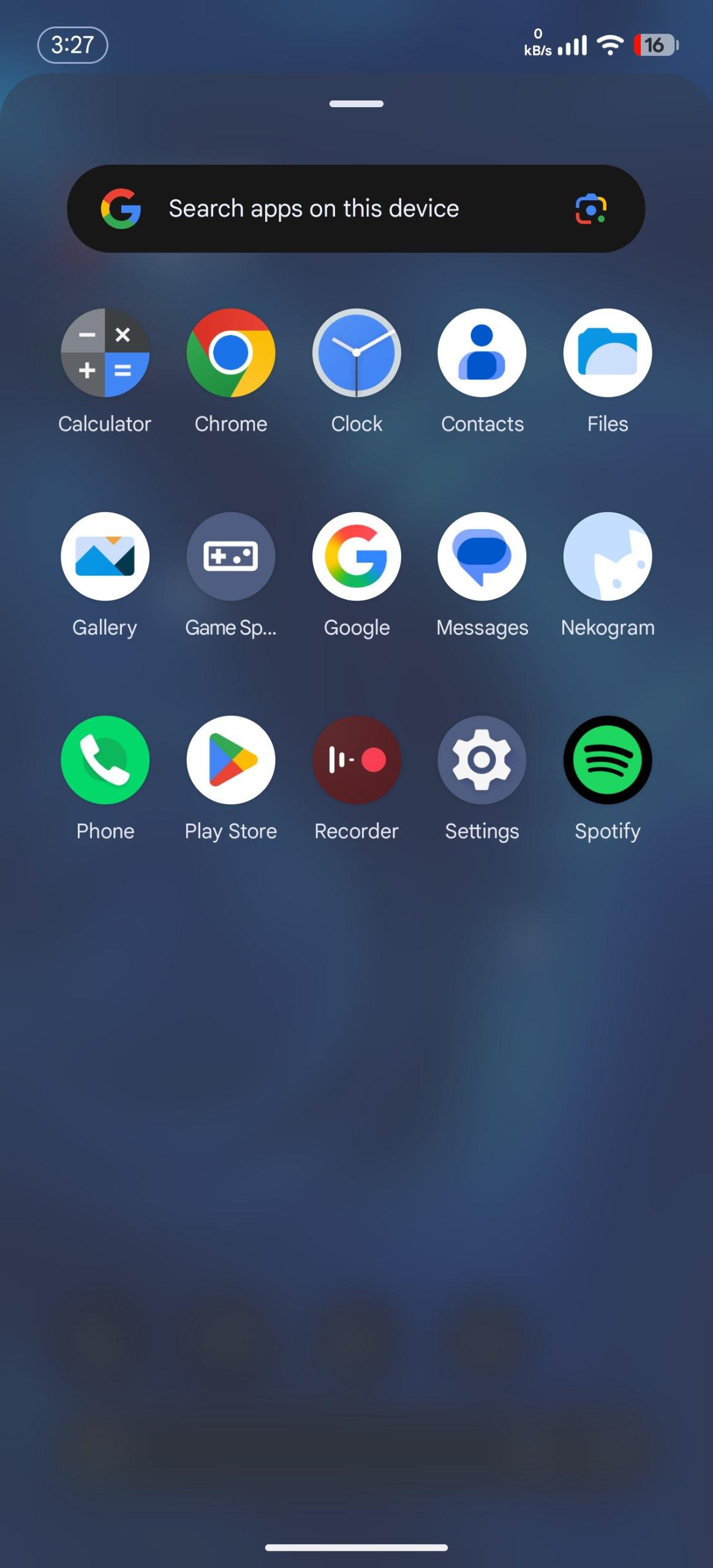
Task: Open the Chrome browser
Action: [x=231, y=353]
